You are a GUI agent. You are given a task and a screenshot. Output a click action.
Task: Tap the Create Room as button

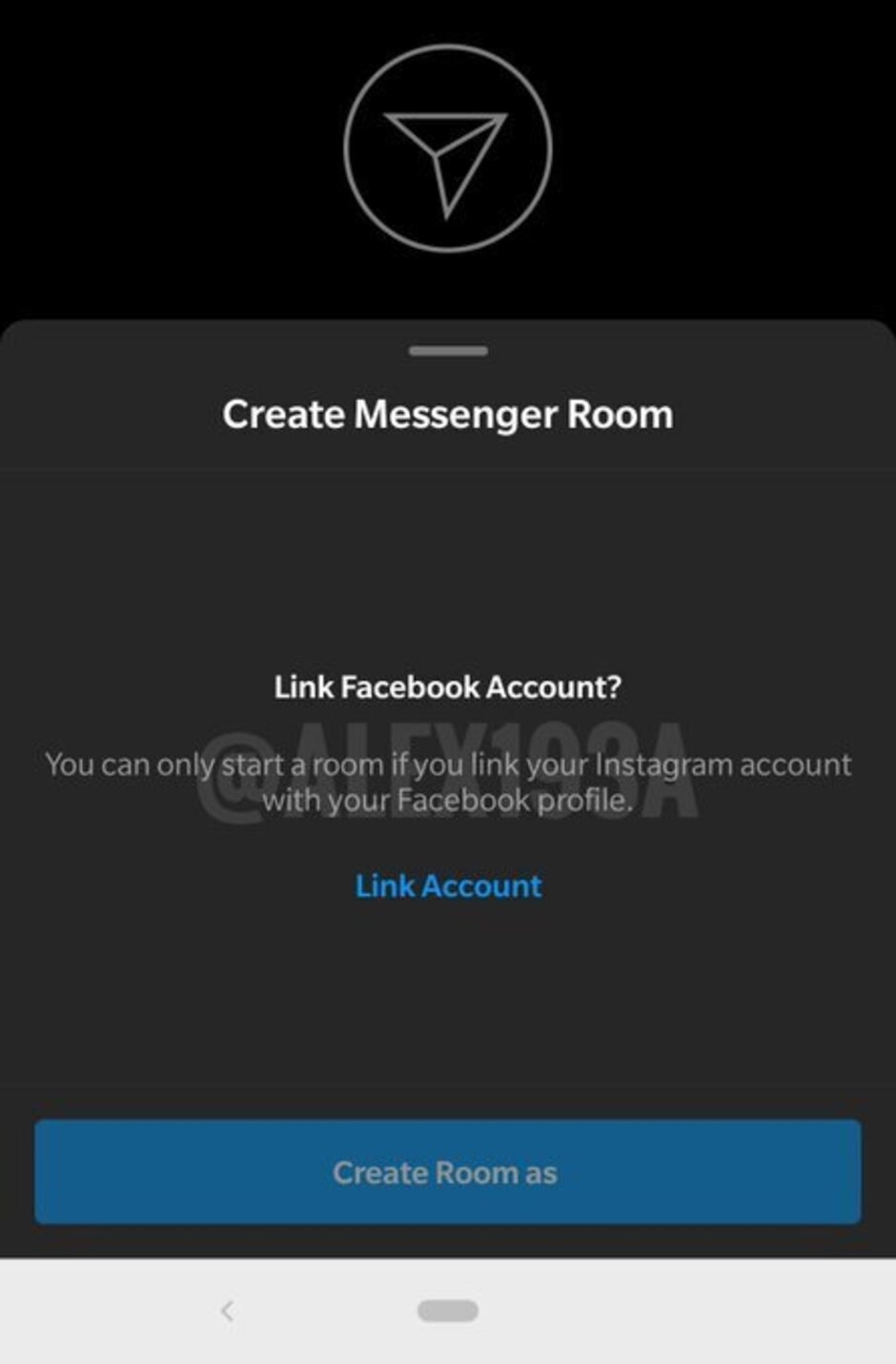pyautogui.click(x=447, y=1172)
